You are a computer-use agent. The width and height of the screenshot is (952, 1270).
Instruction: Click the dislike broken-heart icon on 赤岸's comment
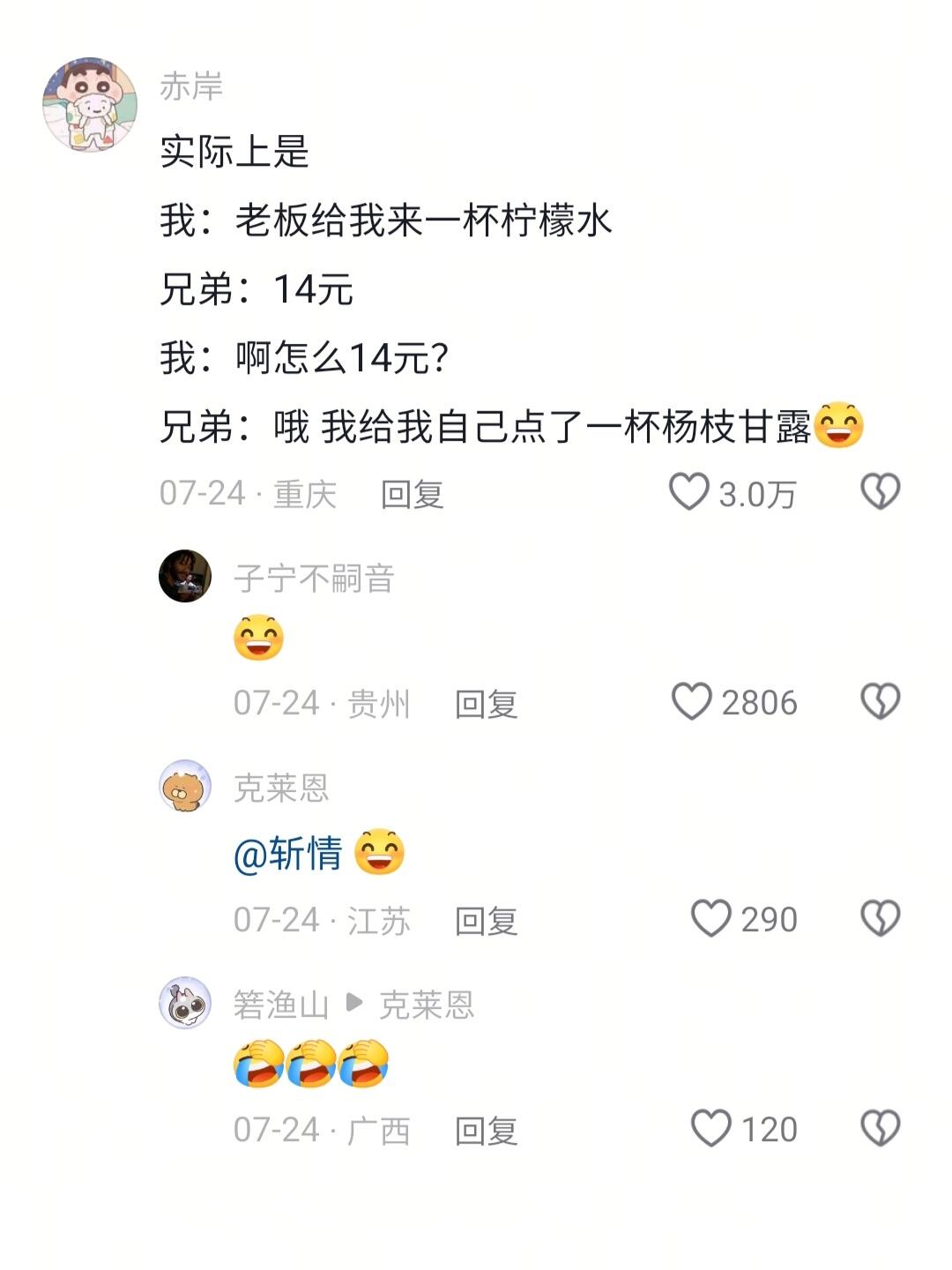click(x=878, y=496)
